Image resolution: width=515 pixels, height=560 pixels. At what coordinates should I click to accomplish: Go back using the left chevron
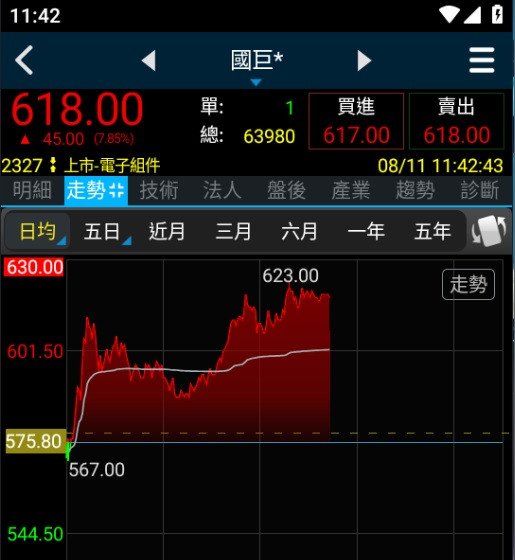pyautogui.click(x=24, y=60)
